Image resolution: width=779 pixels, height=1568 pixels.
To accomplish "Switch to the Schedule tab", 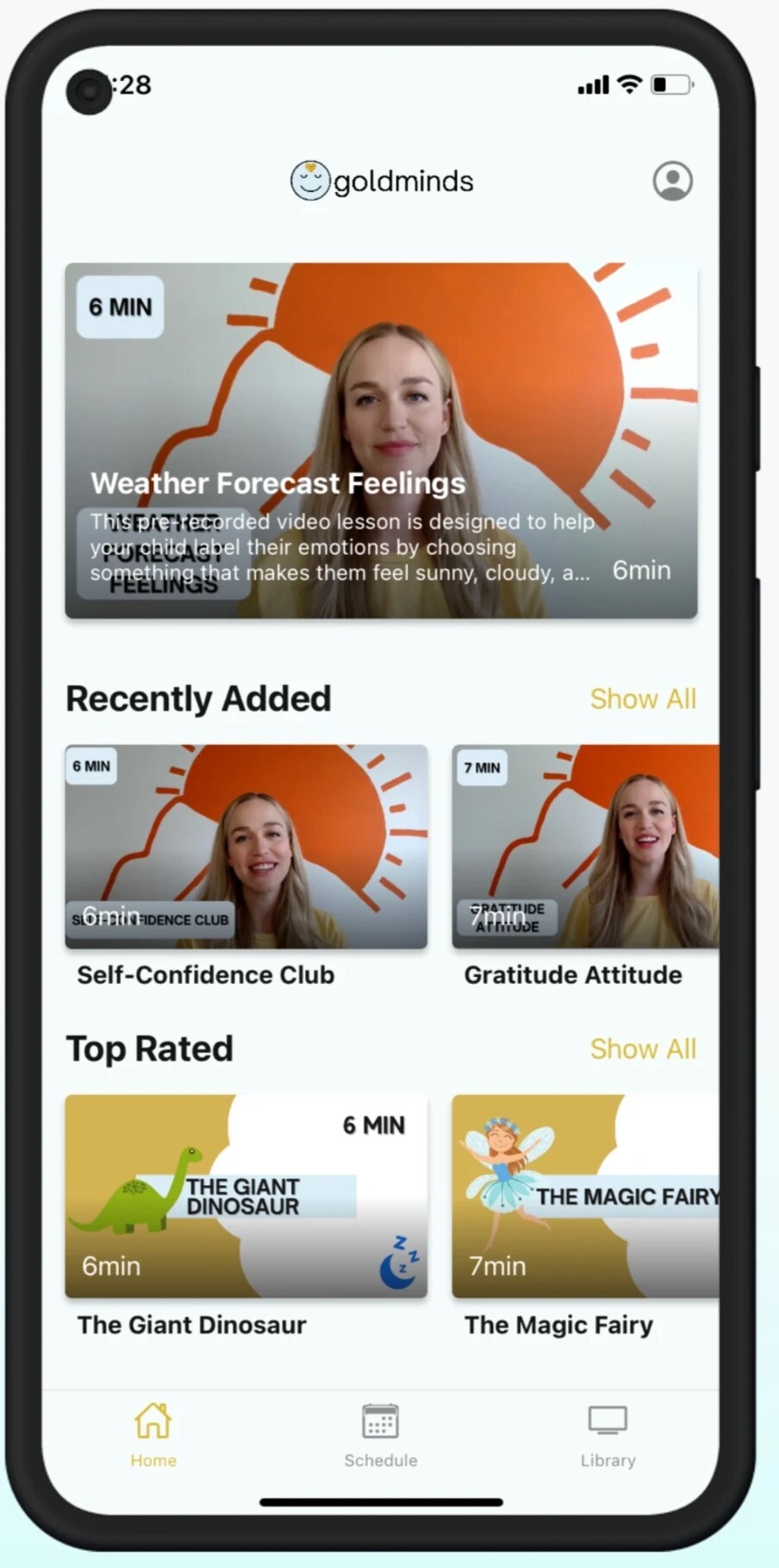I will [x=381, y=1435].
